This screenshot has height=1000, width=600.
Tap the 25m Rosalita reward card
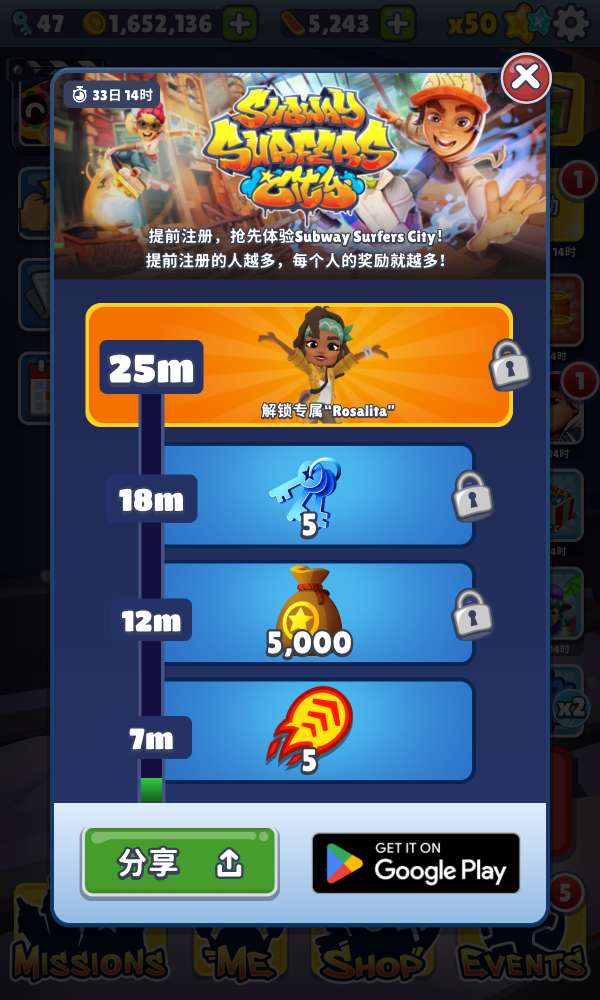300,365
